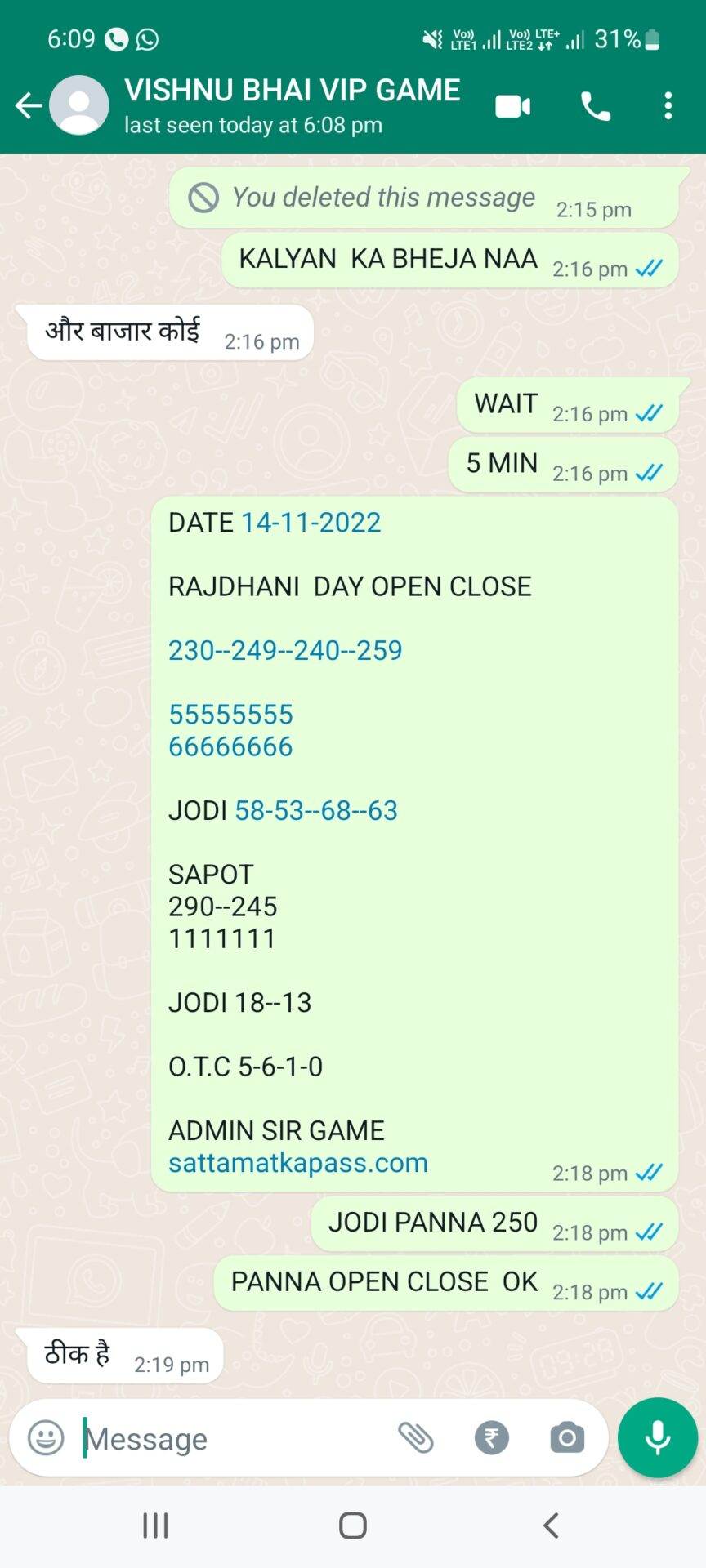Image resolution: width=706 pixels, height=1568 pixels.
Task: Go back to the chat list
Action: click(29, 105)
